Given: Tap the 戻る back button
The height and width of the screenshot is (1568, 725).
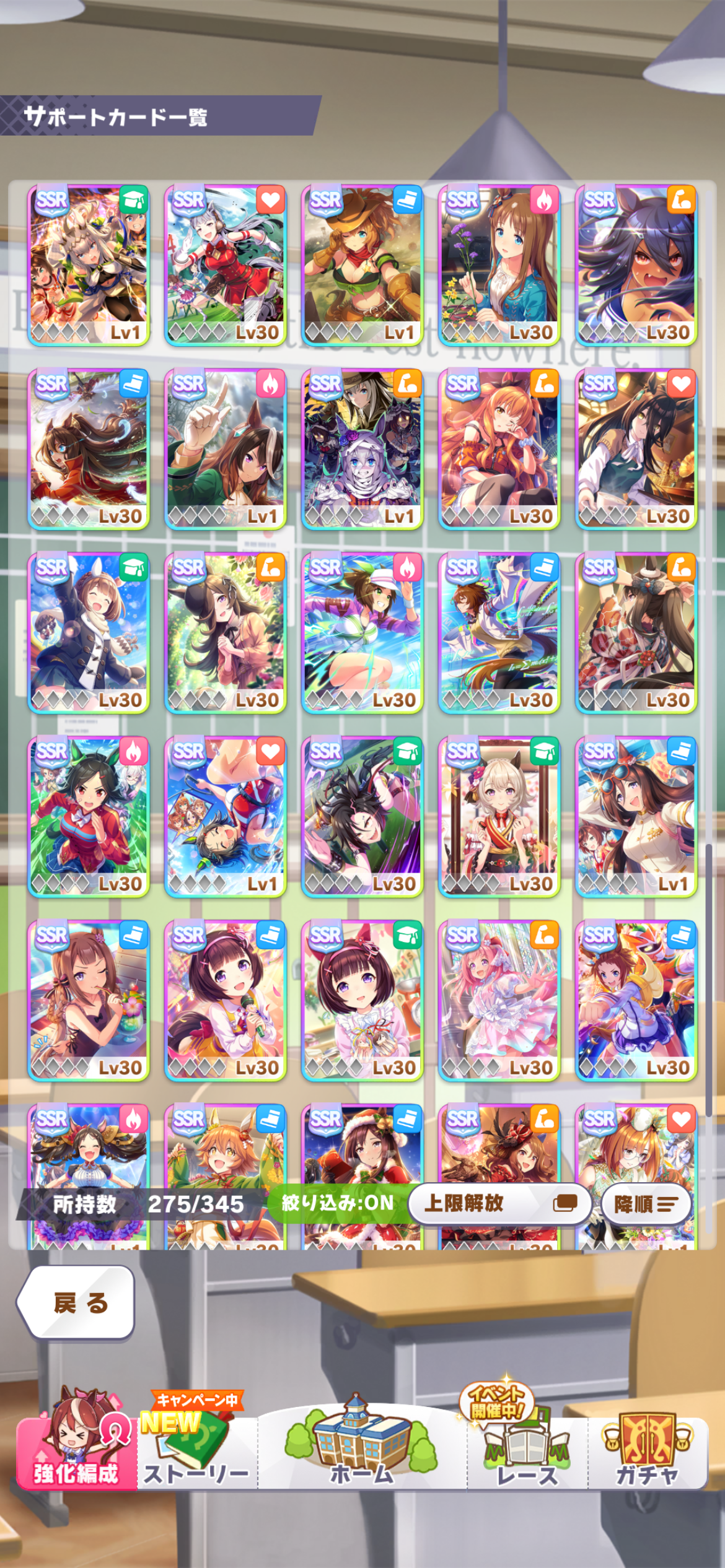Looking at the screenshot, I should pyautogui.click(x=77, y=1303).
